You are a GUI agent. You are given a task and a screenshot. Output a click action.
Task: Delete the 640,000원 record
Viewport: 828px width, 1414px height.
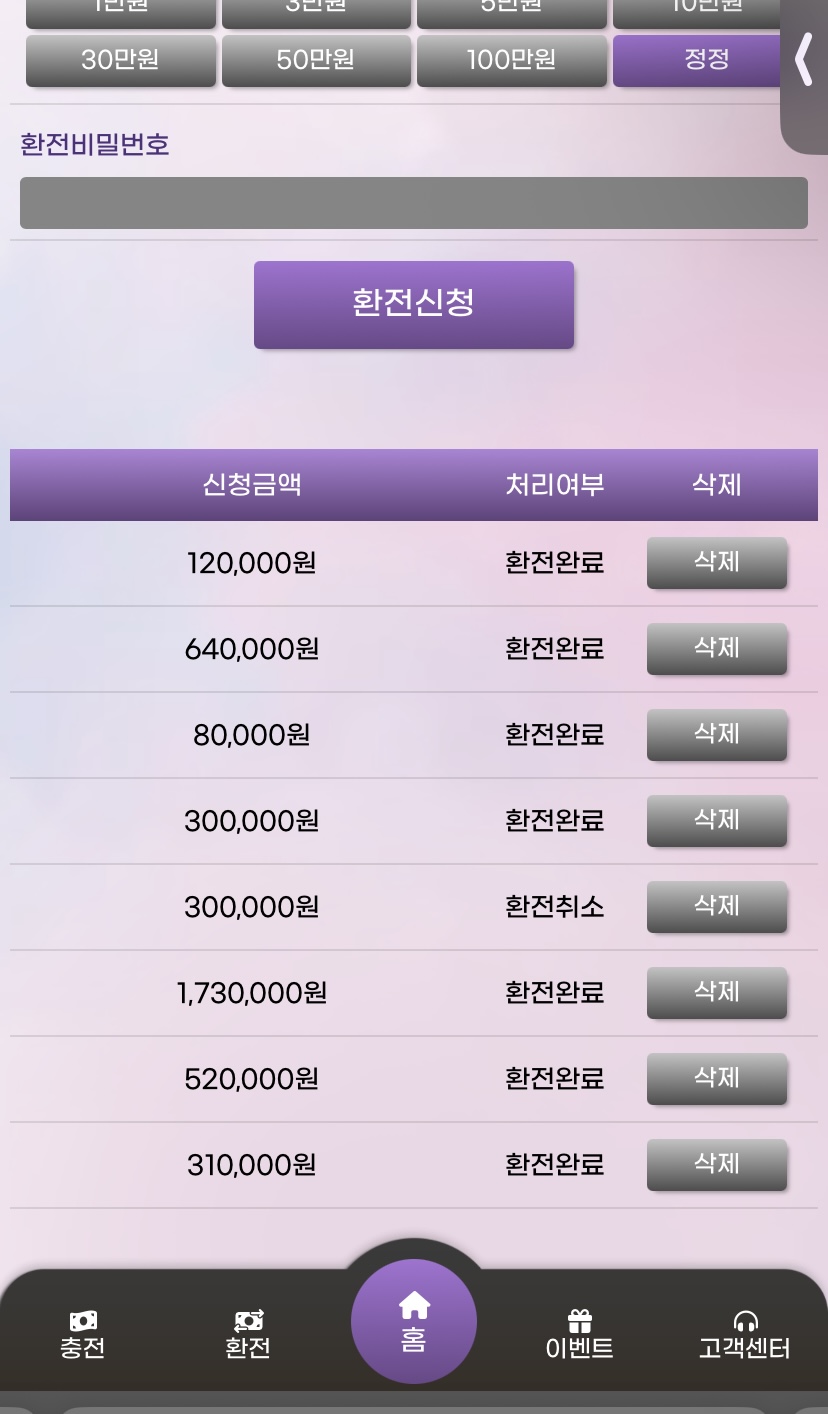pyautogui.click(x=716, y=649)
